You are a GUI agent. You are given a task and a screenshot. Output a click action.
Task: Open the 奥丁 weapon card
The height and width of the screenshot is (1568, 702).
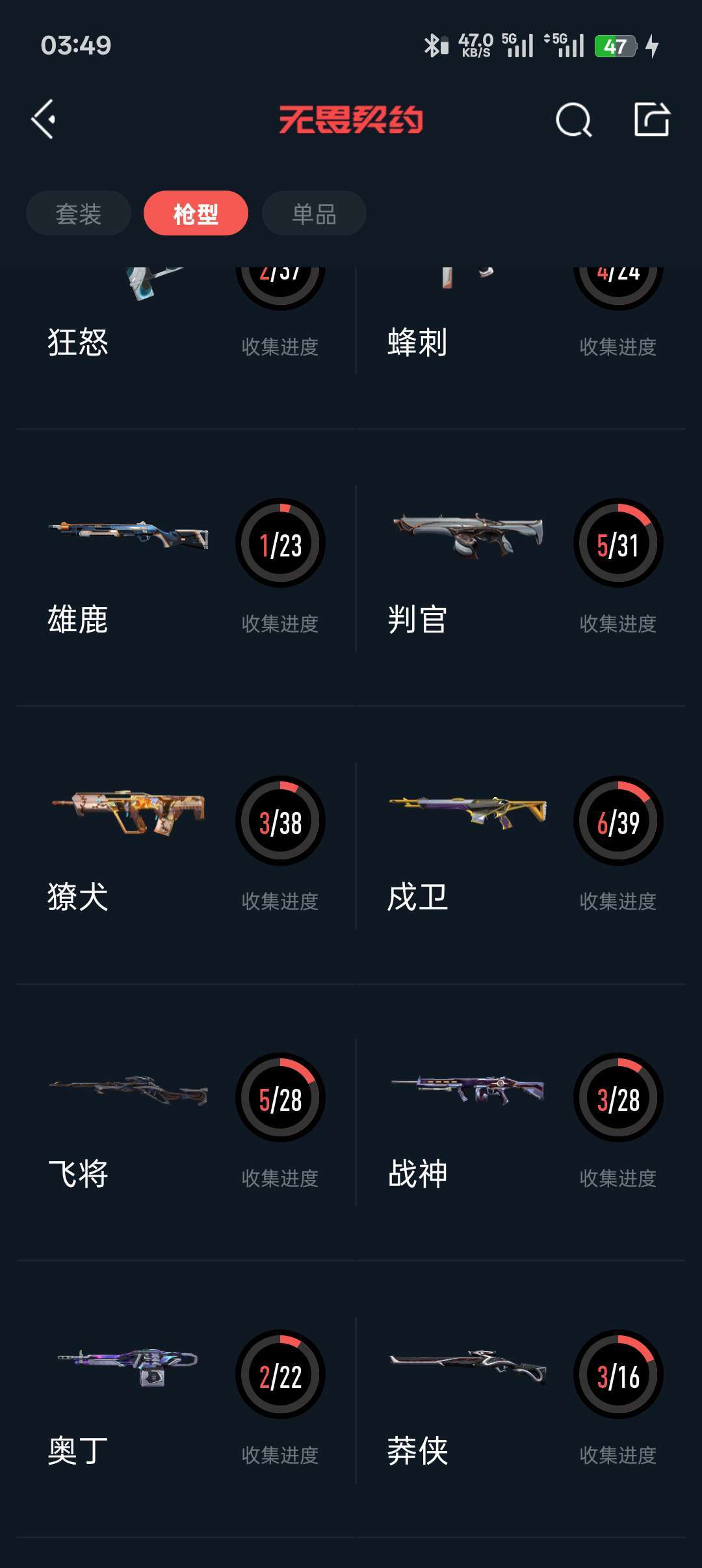pos(186,1400)
